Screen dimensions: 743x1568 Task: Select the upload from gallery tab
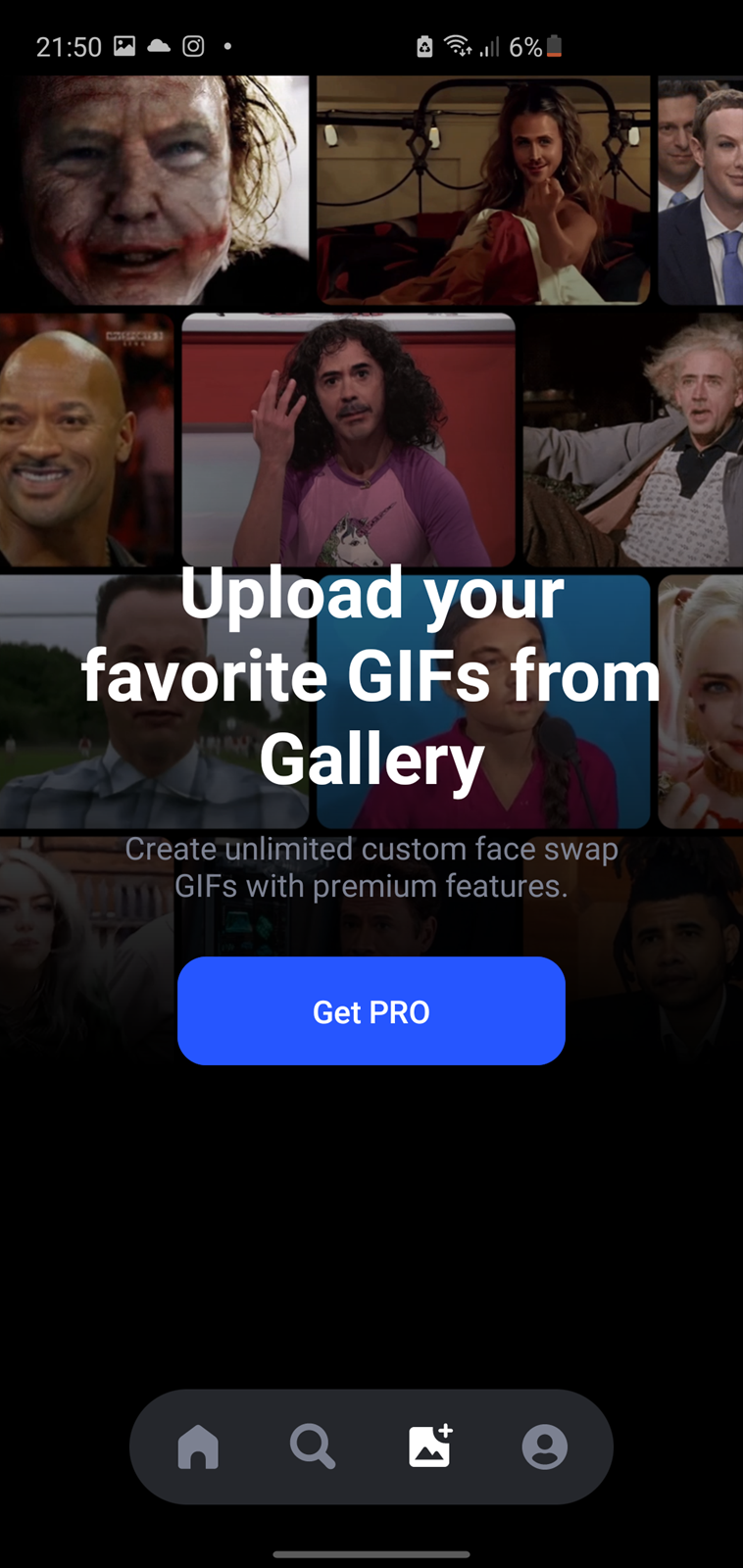[x=429, y=1445]
